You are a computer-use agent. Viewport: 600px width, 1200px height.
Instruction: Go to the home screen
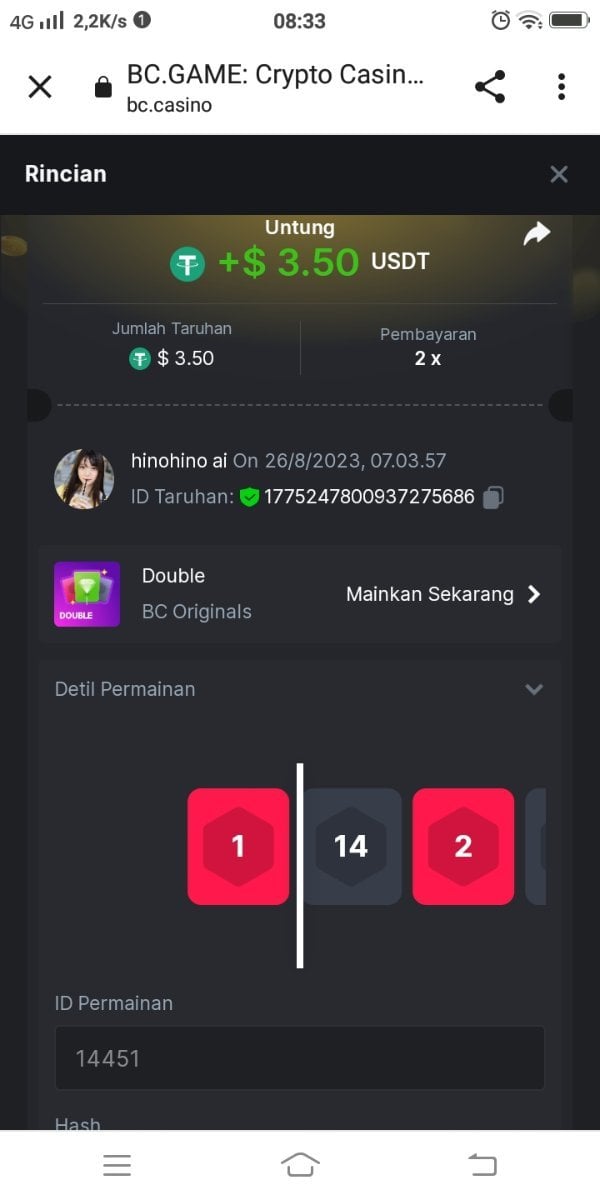(x=300, y=1164)
